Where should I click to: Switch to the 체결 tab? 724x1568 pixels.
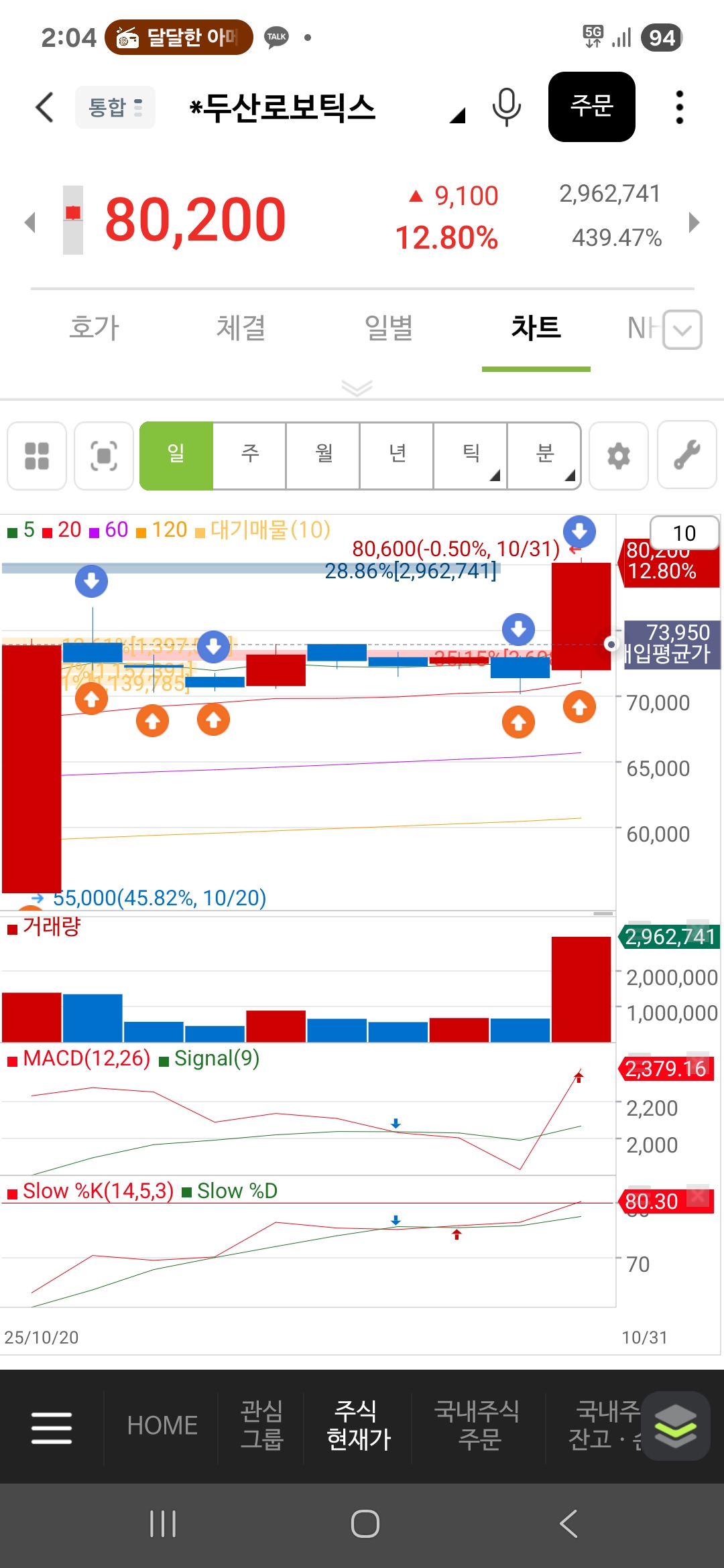241,328
